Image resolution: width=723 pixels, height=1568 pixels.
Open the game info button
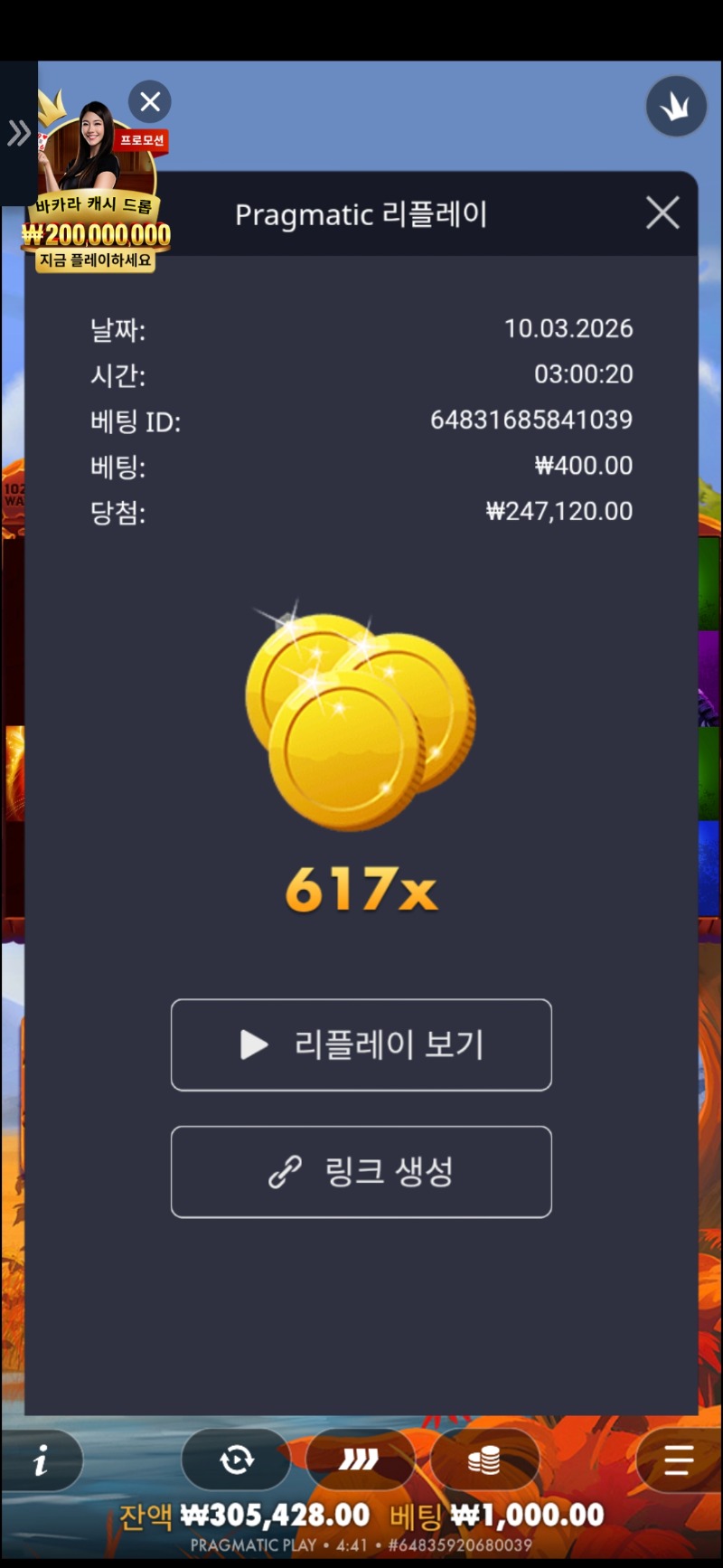coord(41,1459)
